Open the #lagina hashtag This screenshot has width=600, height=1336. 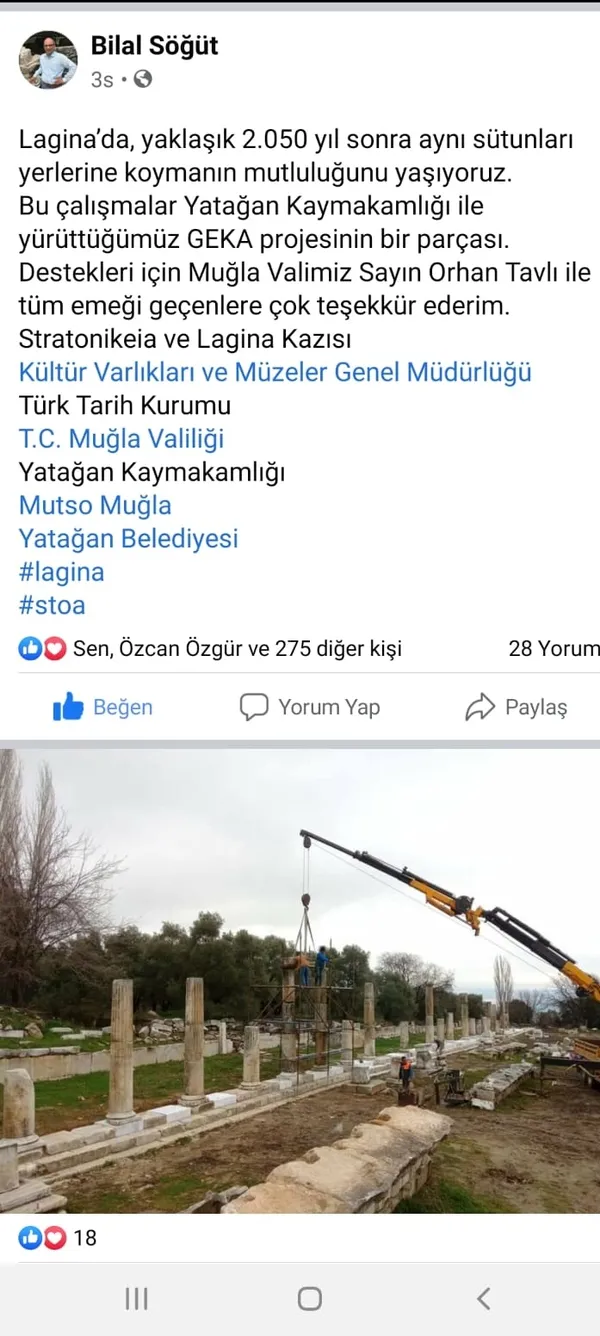coord(61,572)
